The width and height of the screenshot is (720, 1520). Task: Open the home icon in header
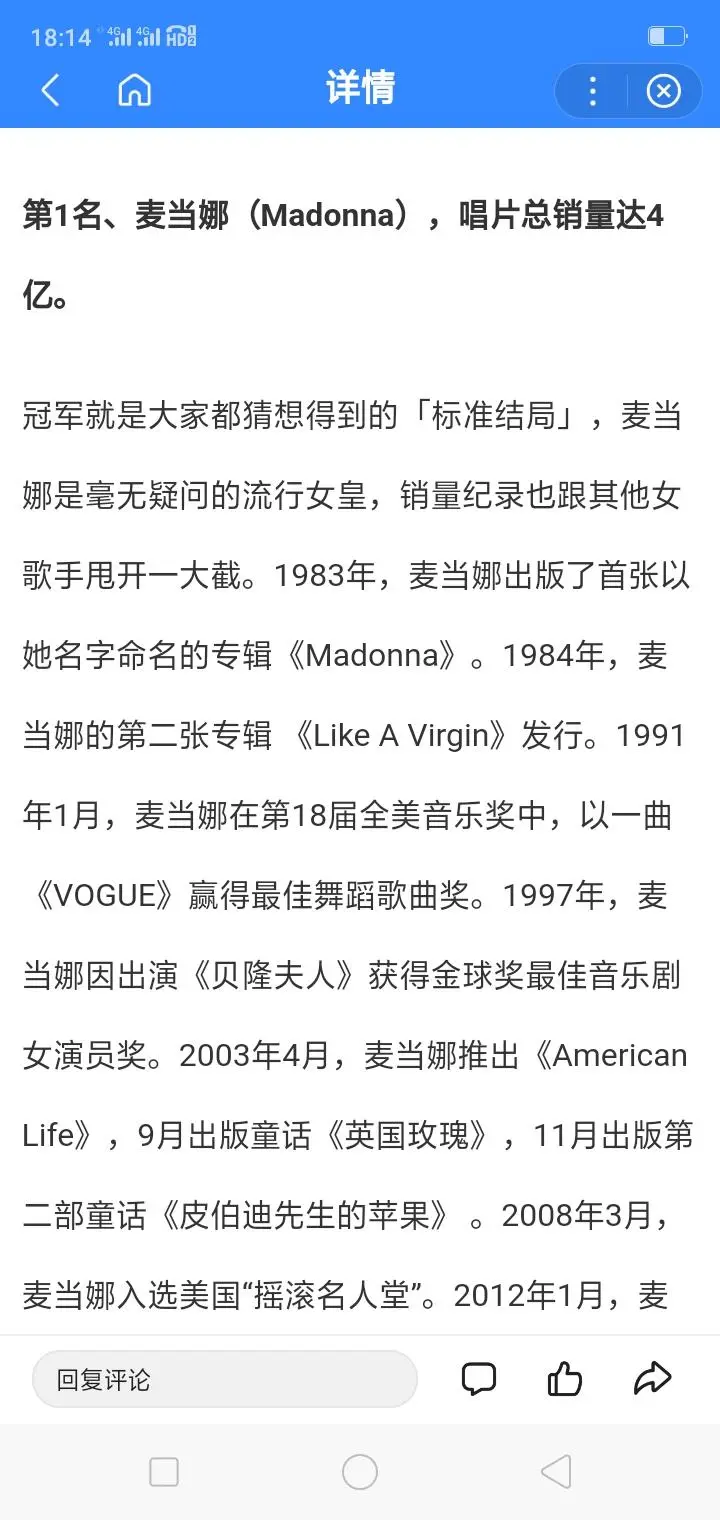(x=134, y=91)
